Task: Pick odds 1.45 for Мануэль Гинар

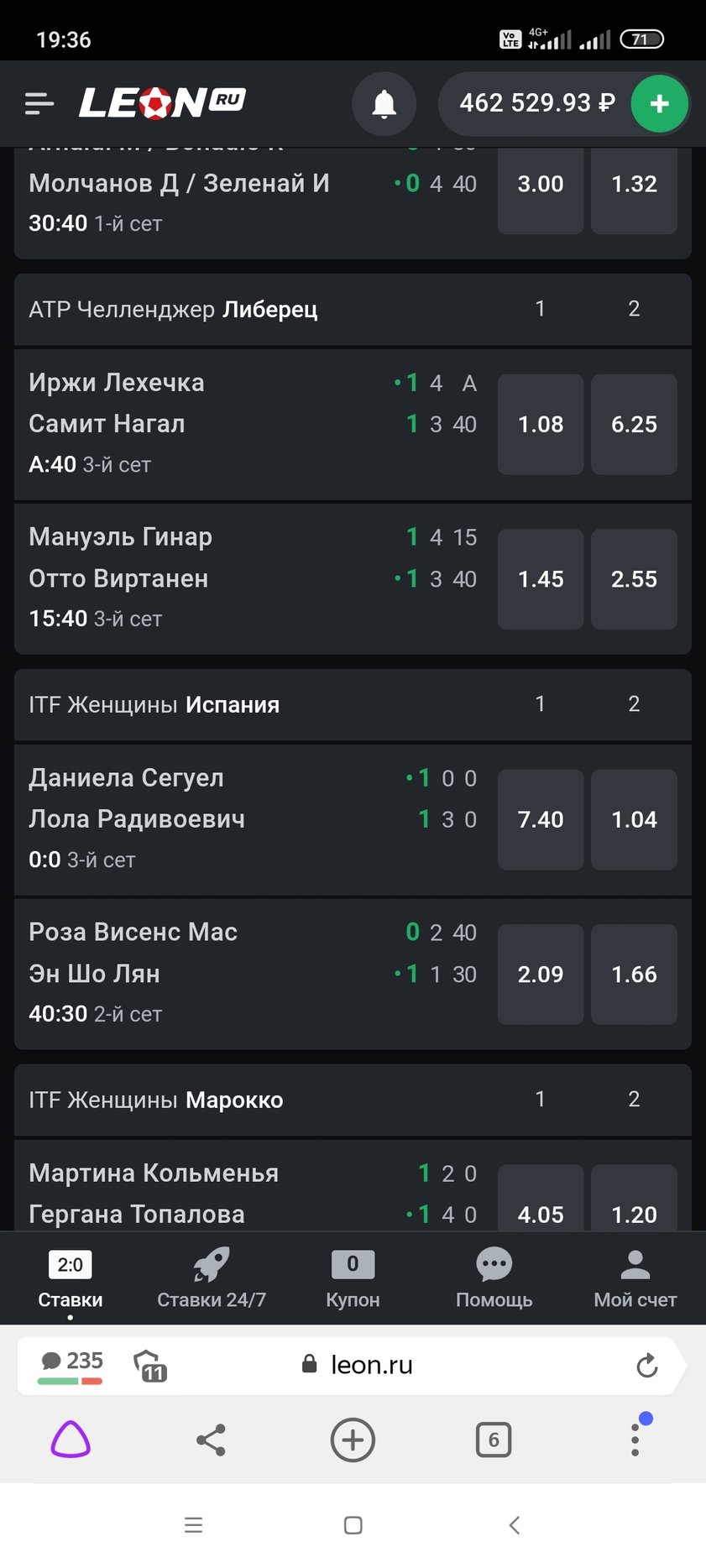Action: tap(540, 579)
